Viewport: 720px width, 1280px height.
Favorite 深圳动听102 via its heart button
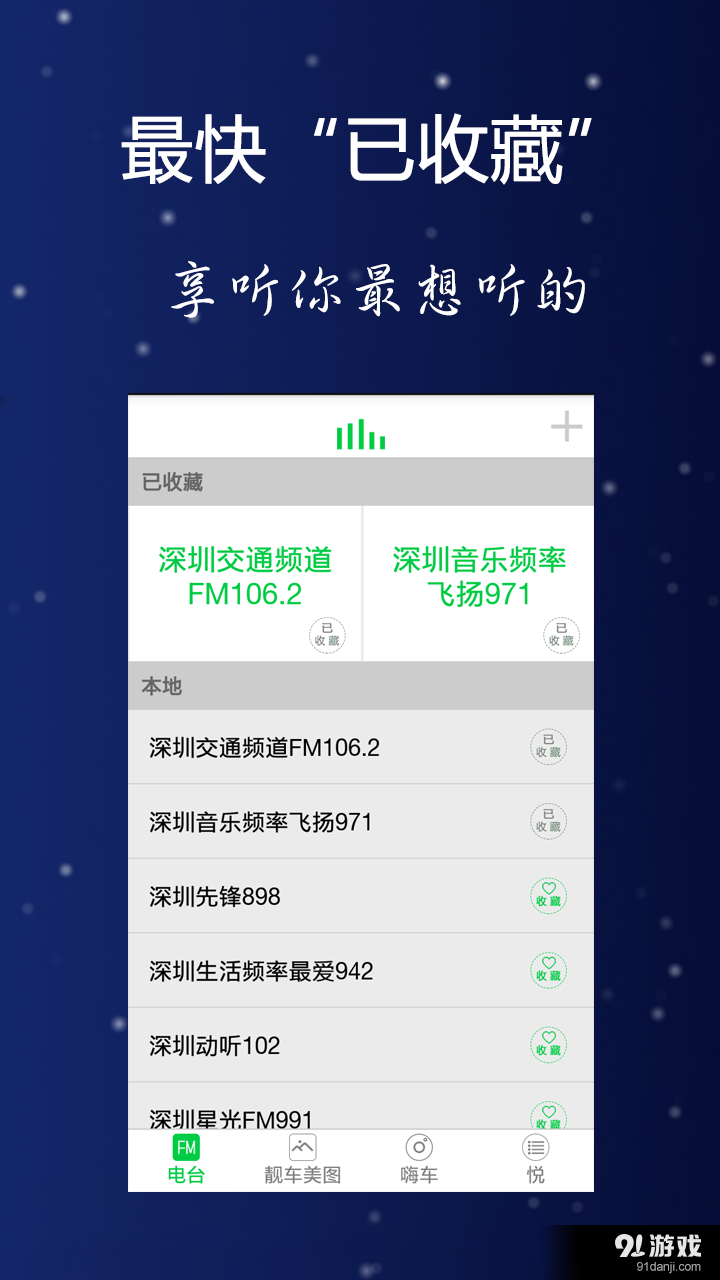tap(548, 1045)
